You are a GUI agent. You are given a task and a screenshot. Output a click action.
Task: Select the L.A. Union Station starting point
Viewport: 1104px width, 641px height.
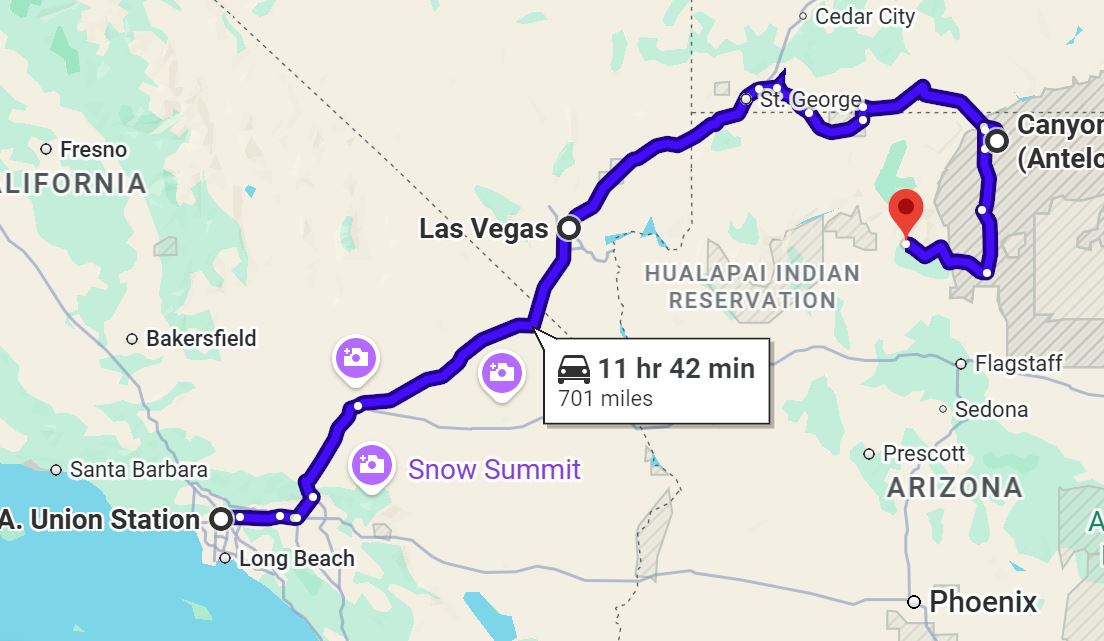[220, 519]
